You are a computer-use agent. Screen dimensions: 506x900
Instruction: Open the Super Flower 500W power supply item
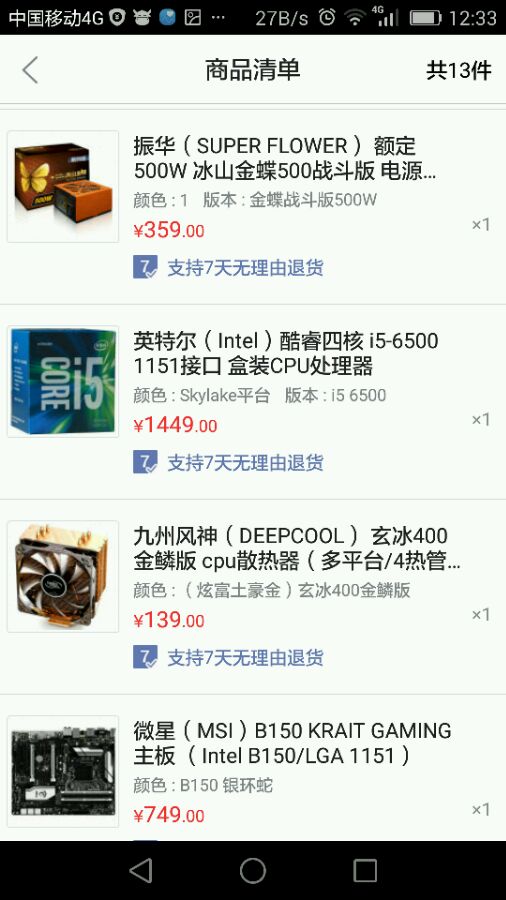pos(253,207)
